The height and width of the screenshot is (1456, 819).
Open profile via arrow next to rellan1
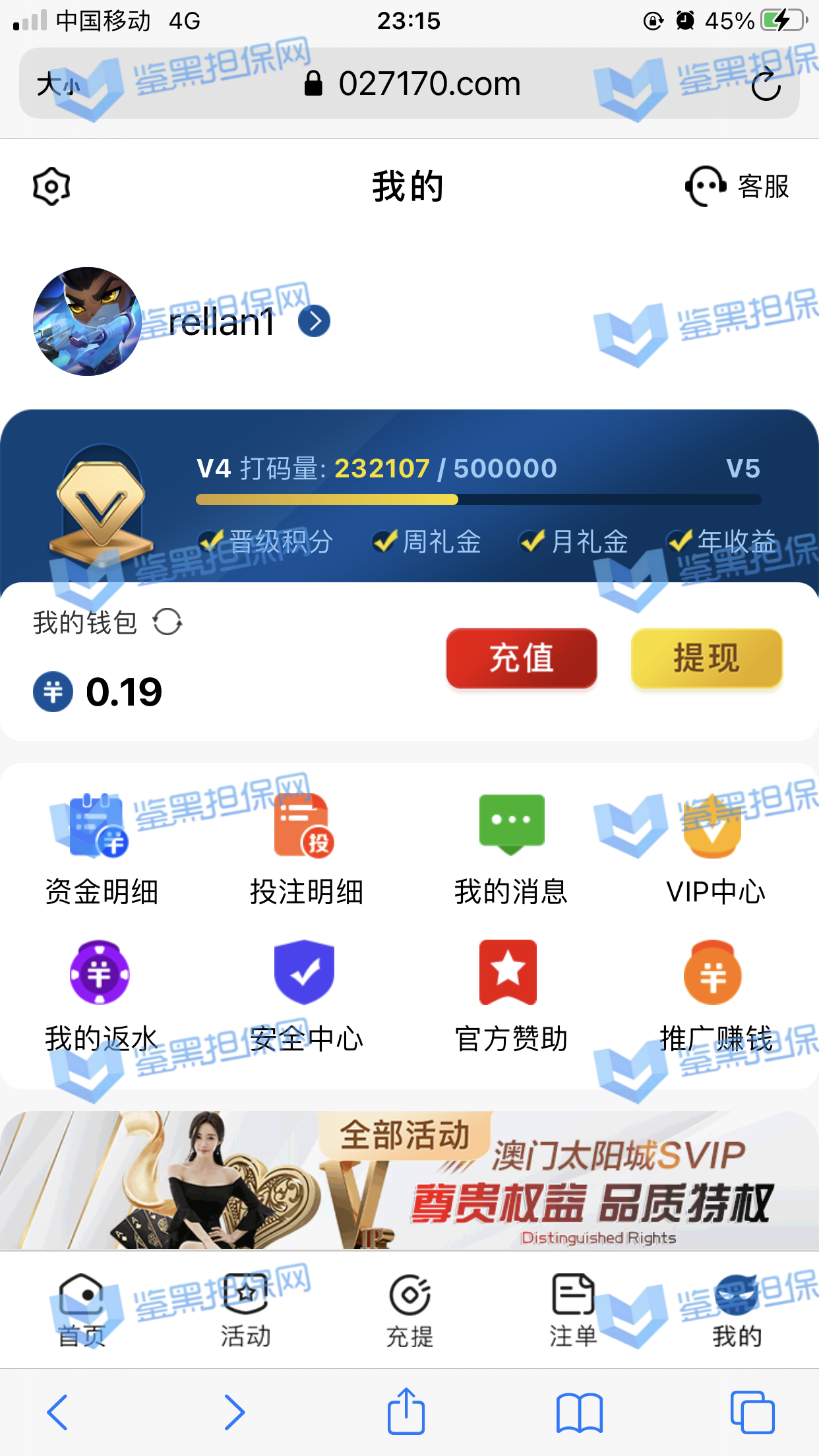314,321
